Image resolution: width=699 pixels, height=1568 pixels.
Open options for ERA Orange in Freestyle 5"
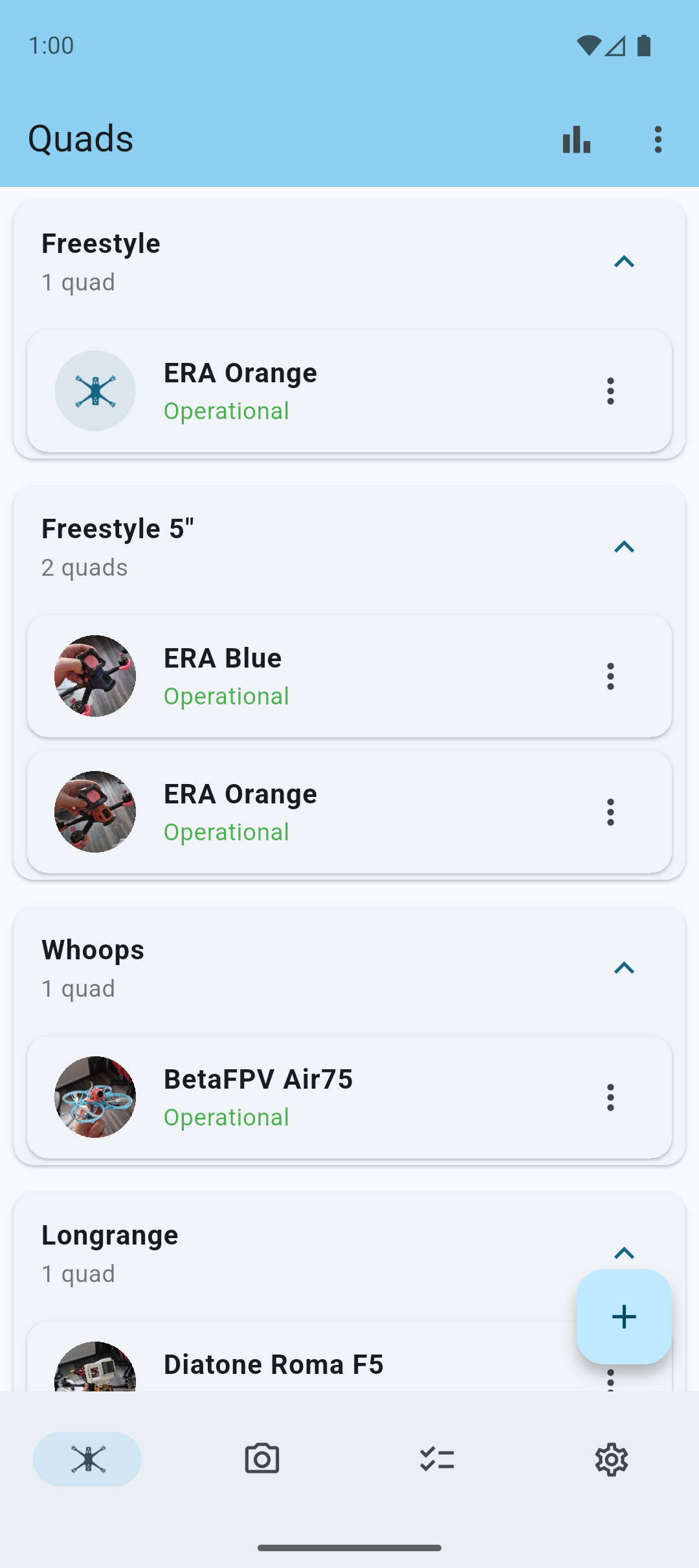pyautogui.click(x=610, y=812)
